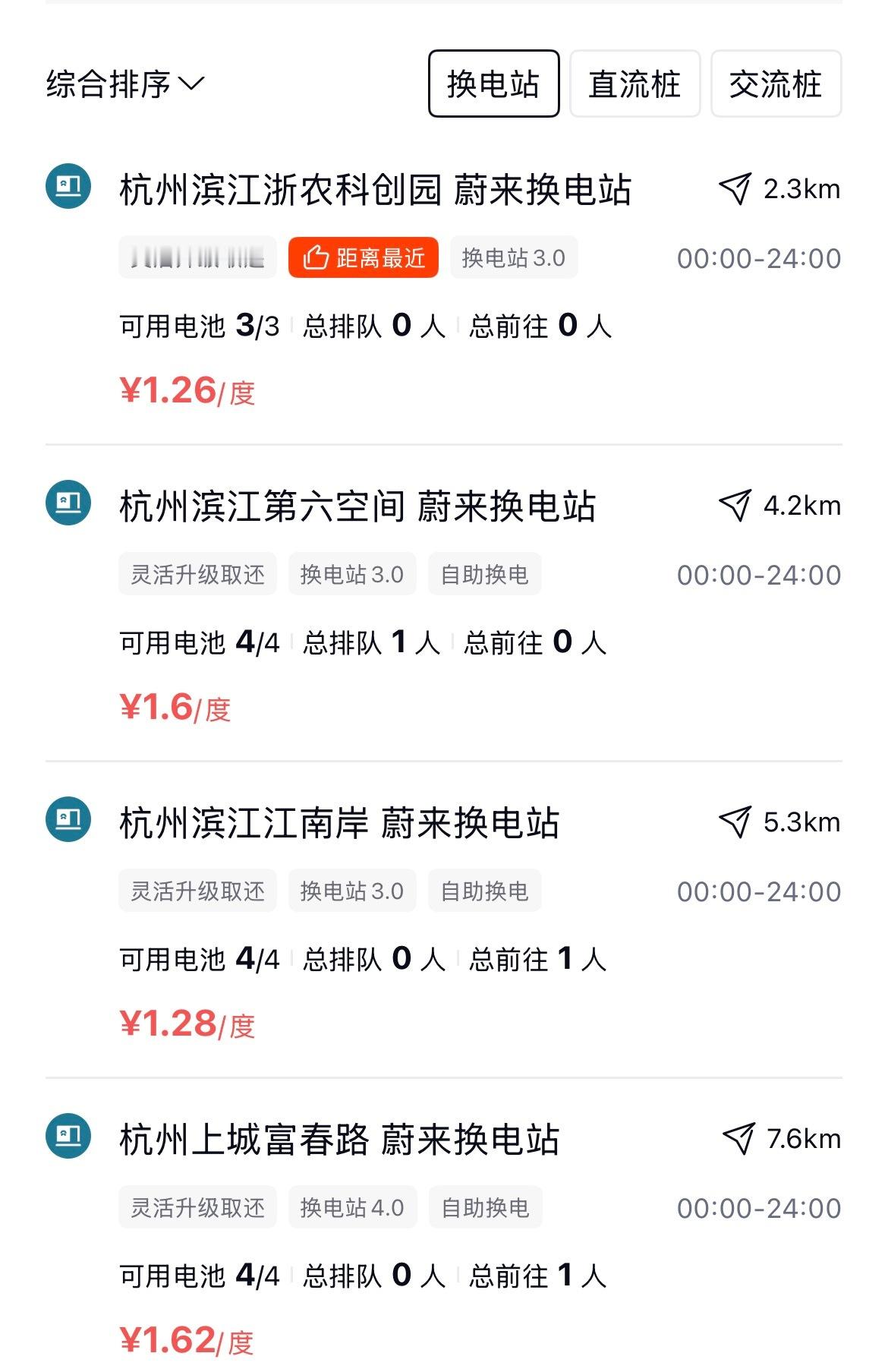
Task: Open the 综合排序 sorting dropdown
Action: (x=125, y=84)
